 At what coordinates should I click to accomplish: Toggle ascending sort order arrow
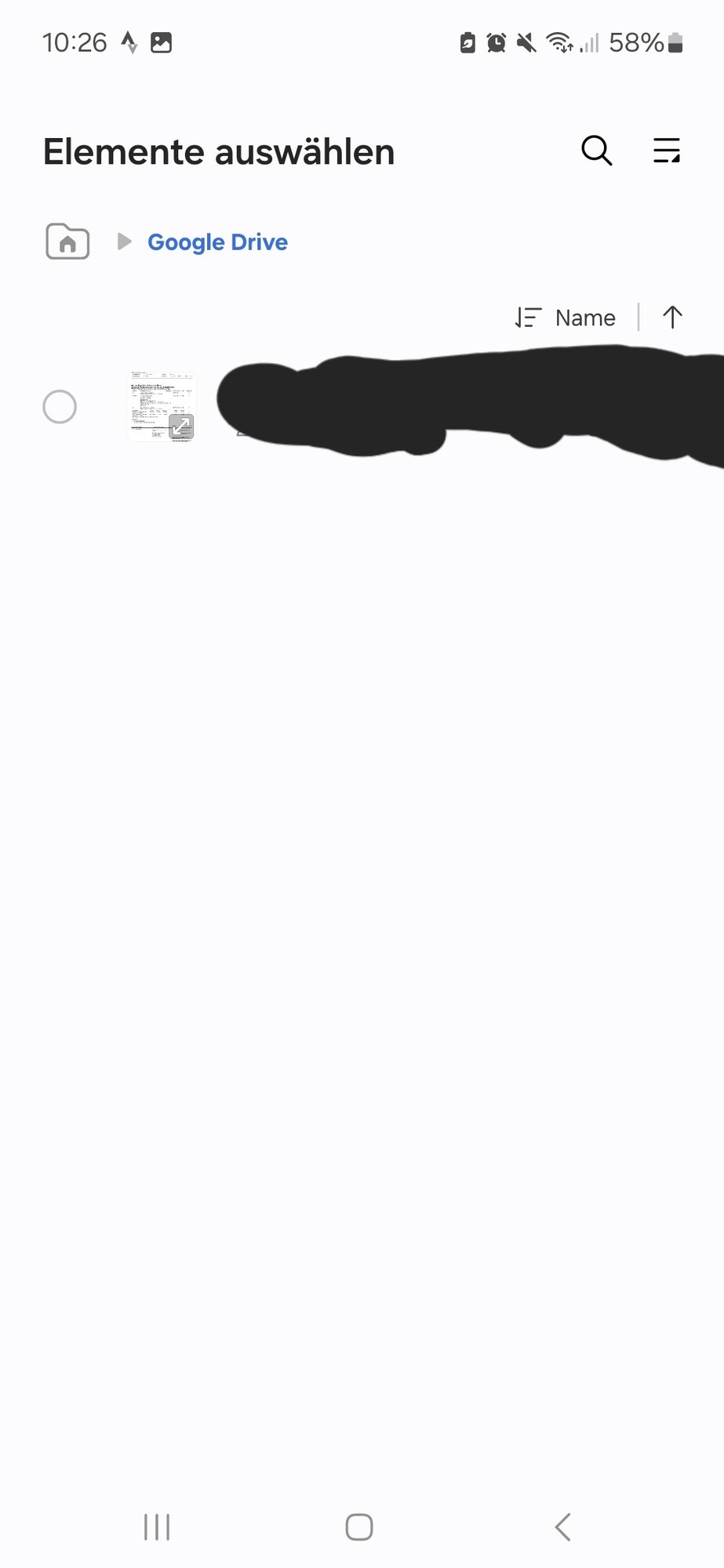[672, 318]
